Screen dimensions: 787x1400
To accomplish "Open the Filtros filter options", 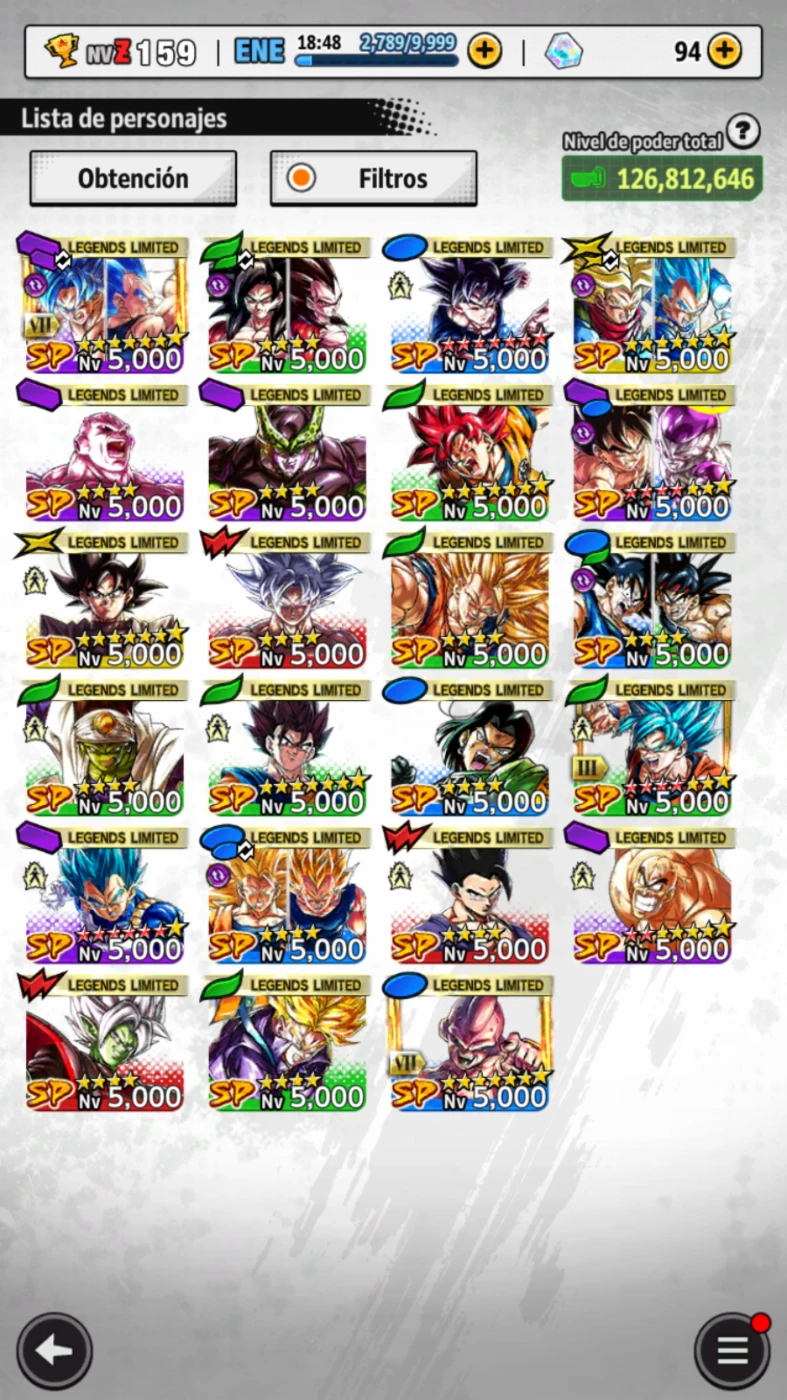I will click(373, 179).
